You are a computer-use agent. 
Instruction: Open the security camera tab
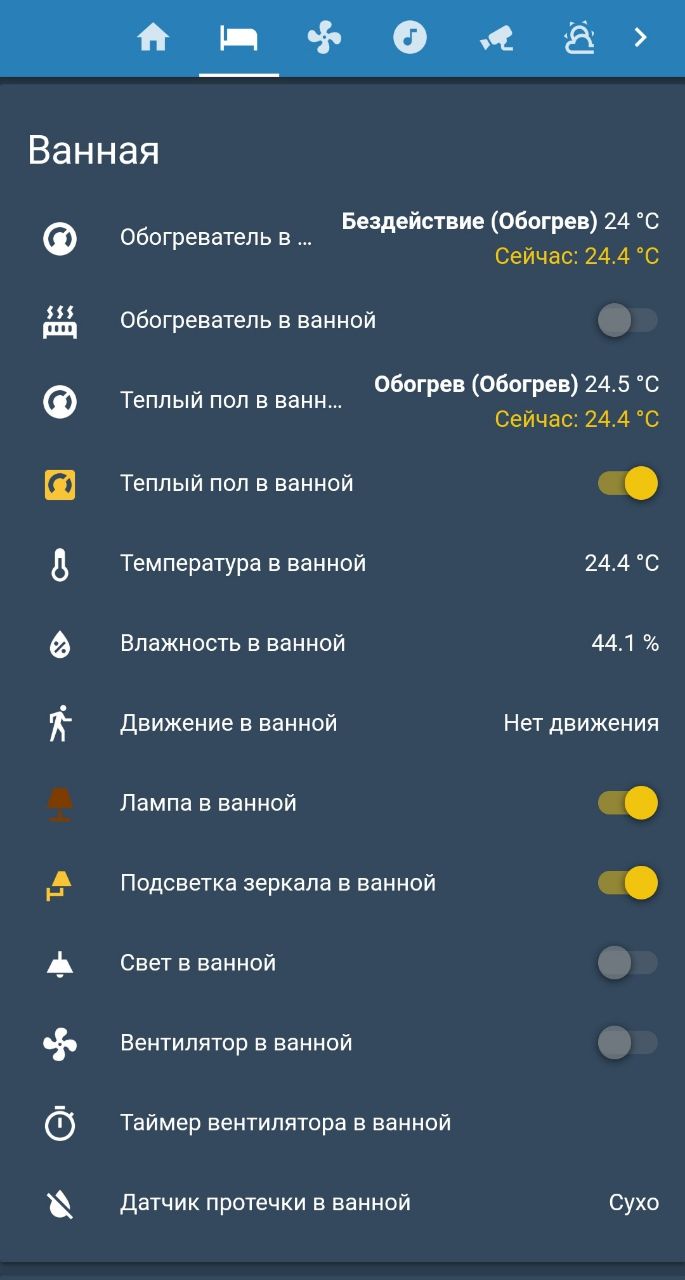[x=496, y=39]
